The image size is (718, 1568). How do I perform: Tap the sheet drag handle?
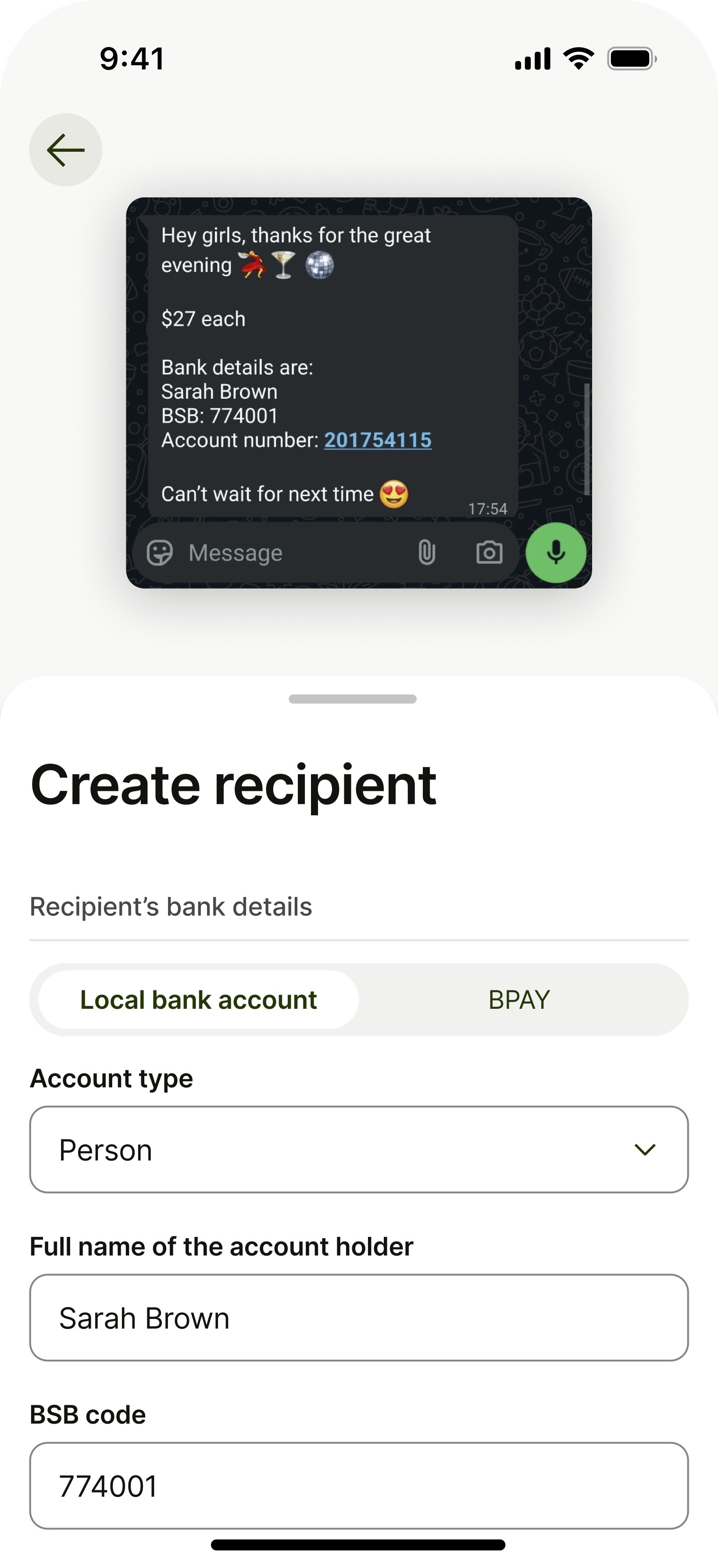coord(352,699)
